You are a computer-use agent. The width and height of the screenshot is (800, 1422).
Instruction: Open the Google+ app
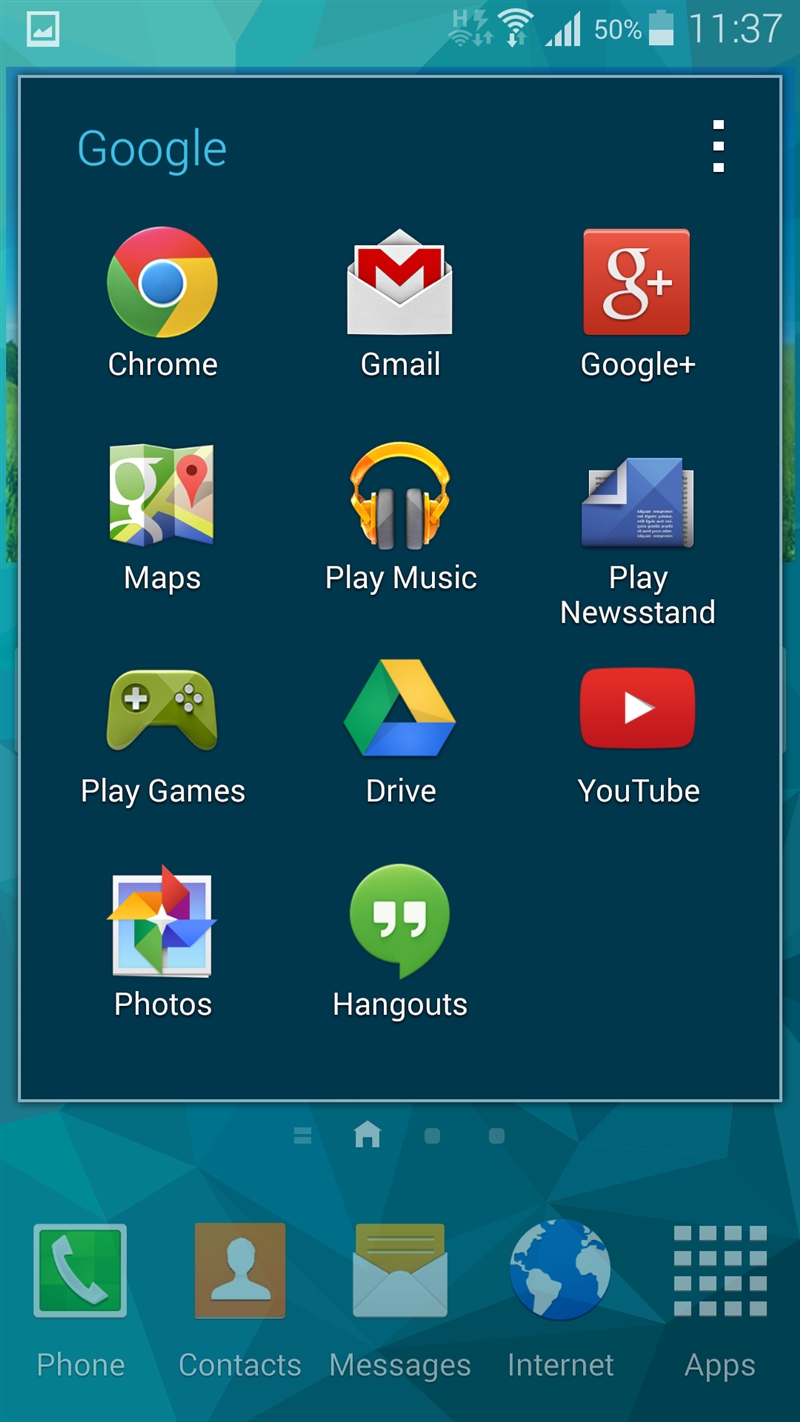click(x=637, y=283)
